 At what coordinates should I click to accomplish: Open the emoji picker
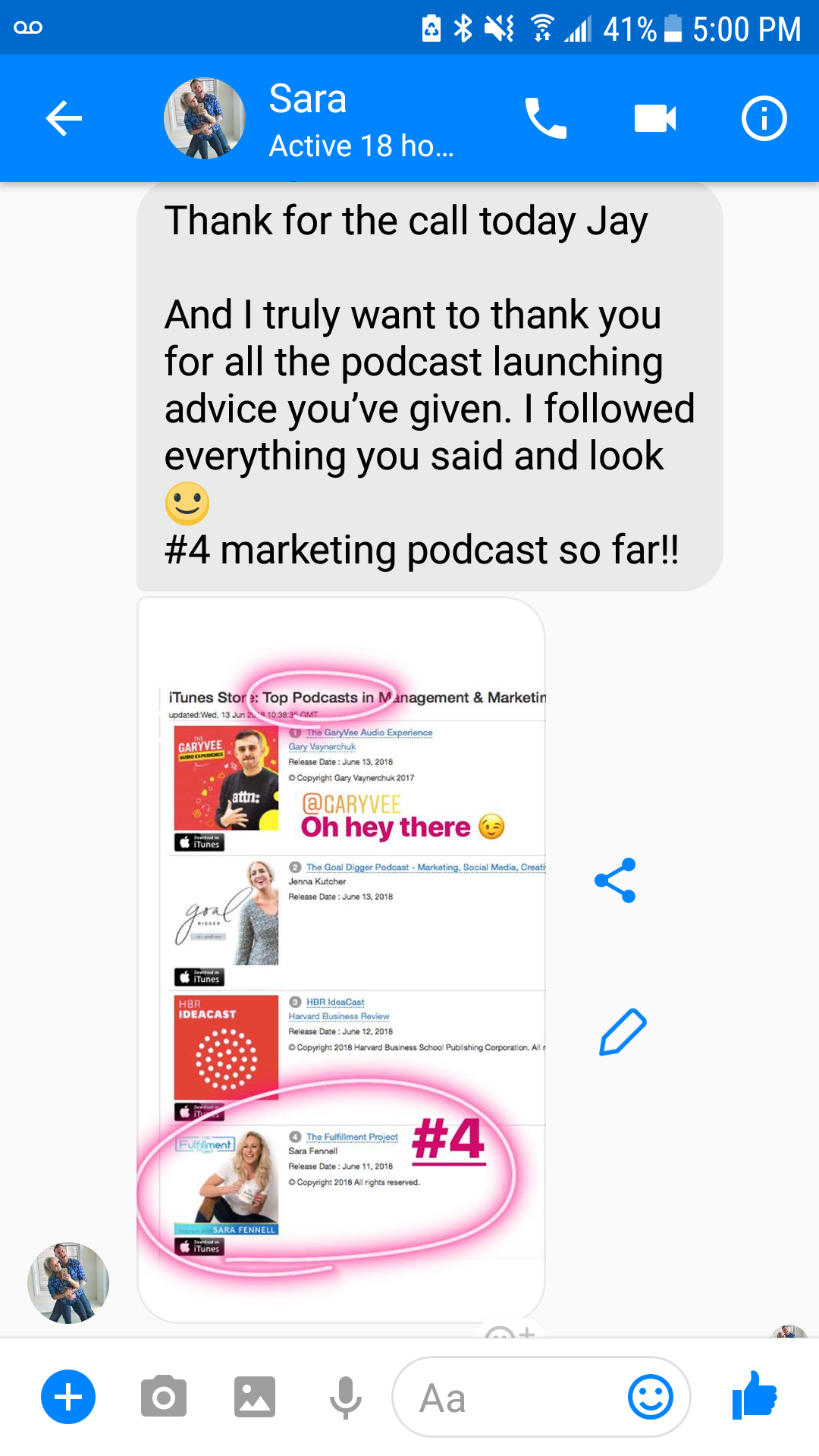tap(651, 1397)
